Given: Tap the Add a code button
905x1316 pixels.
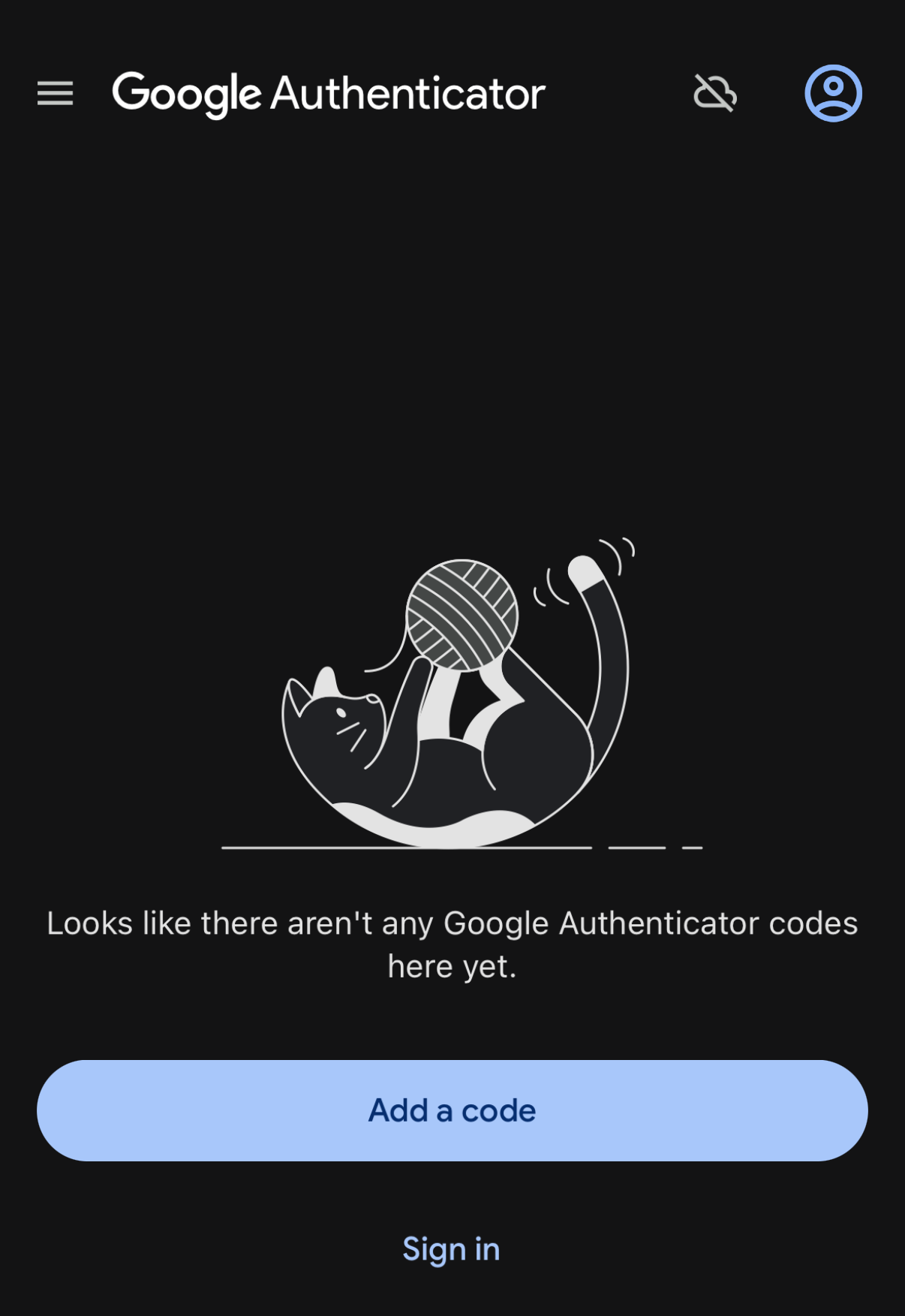Looking at the screenshot, I should click(x=452, y=1110).
